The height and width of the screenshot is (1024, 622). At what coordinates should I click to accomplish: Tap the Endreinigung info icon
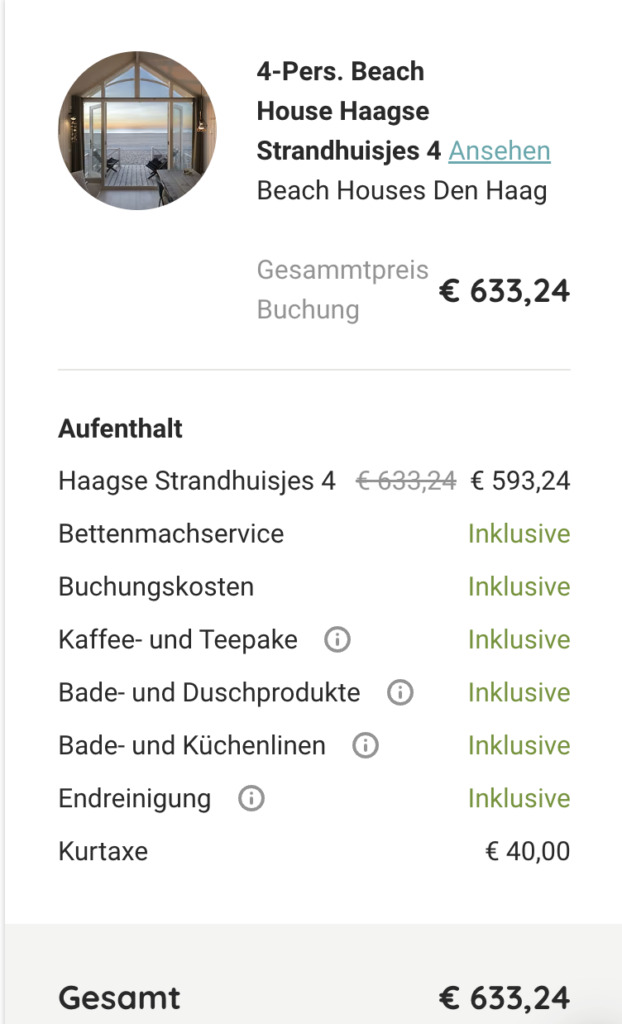tap(251, 798)
